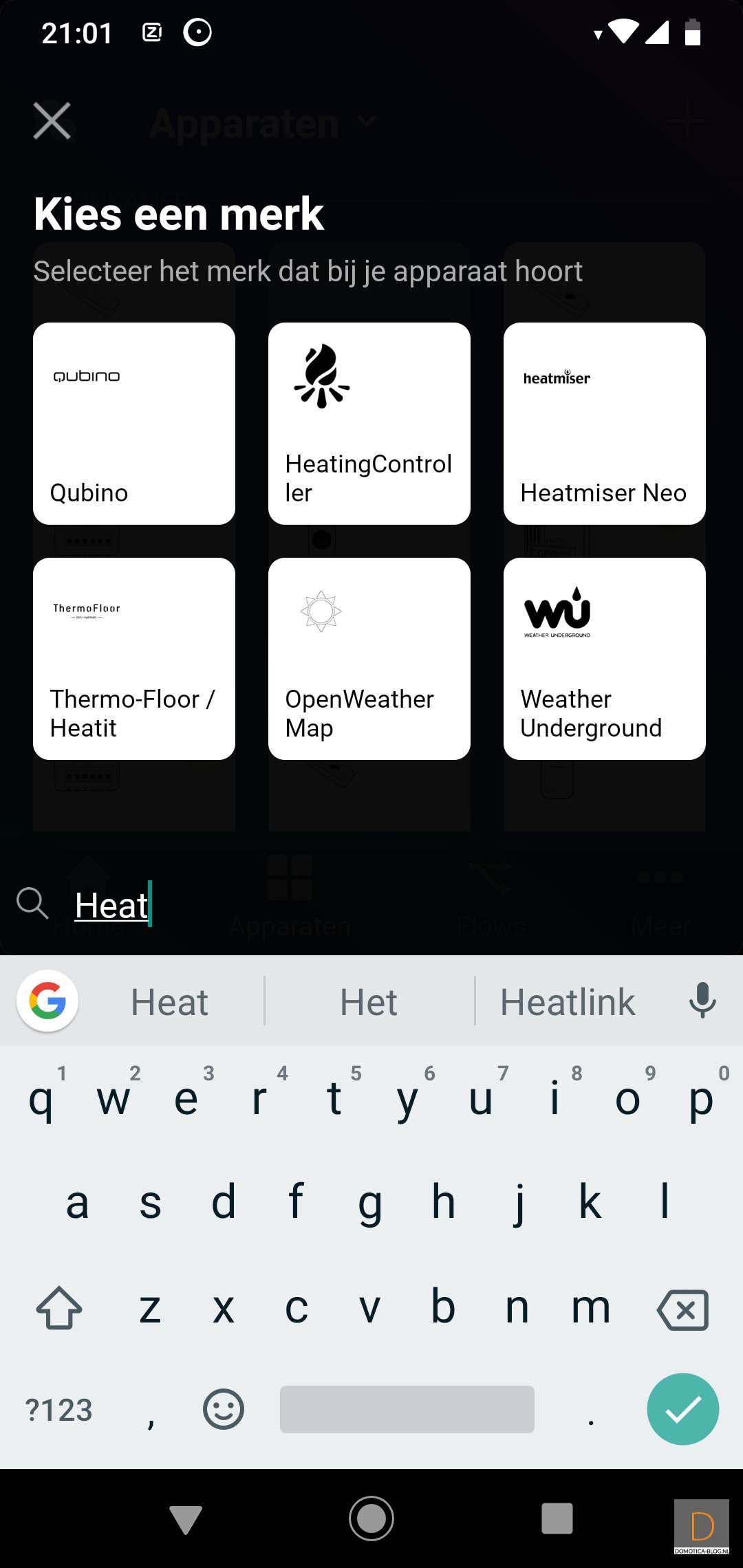Open the emoji keyboard
This screenshot has width=743, height=1568.
224,1409
